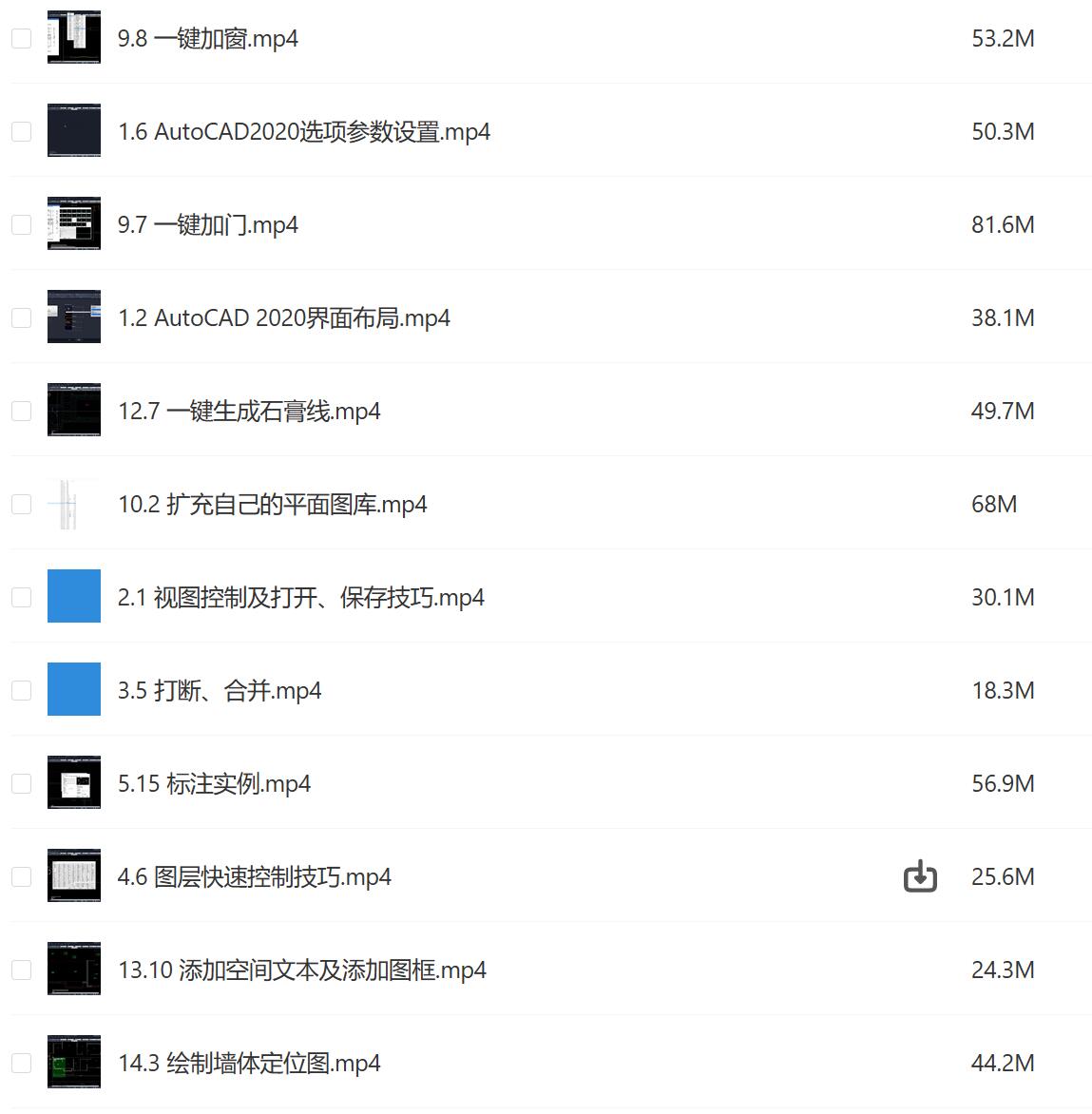Tick the checkbox beside 1.2 AutoCAD 2020界面布局.mp4
Image resolution: width=1092 pixels, height=1114 pixels.
(x=21, y=318)
